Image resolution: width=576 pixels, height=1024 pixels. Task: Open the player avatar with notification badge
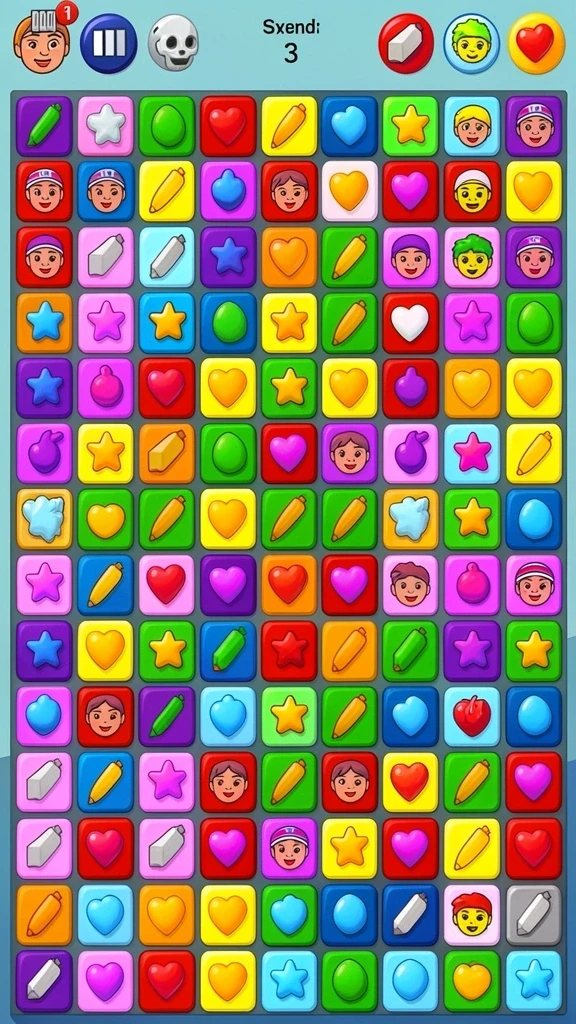(43, 40)
